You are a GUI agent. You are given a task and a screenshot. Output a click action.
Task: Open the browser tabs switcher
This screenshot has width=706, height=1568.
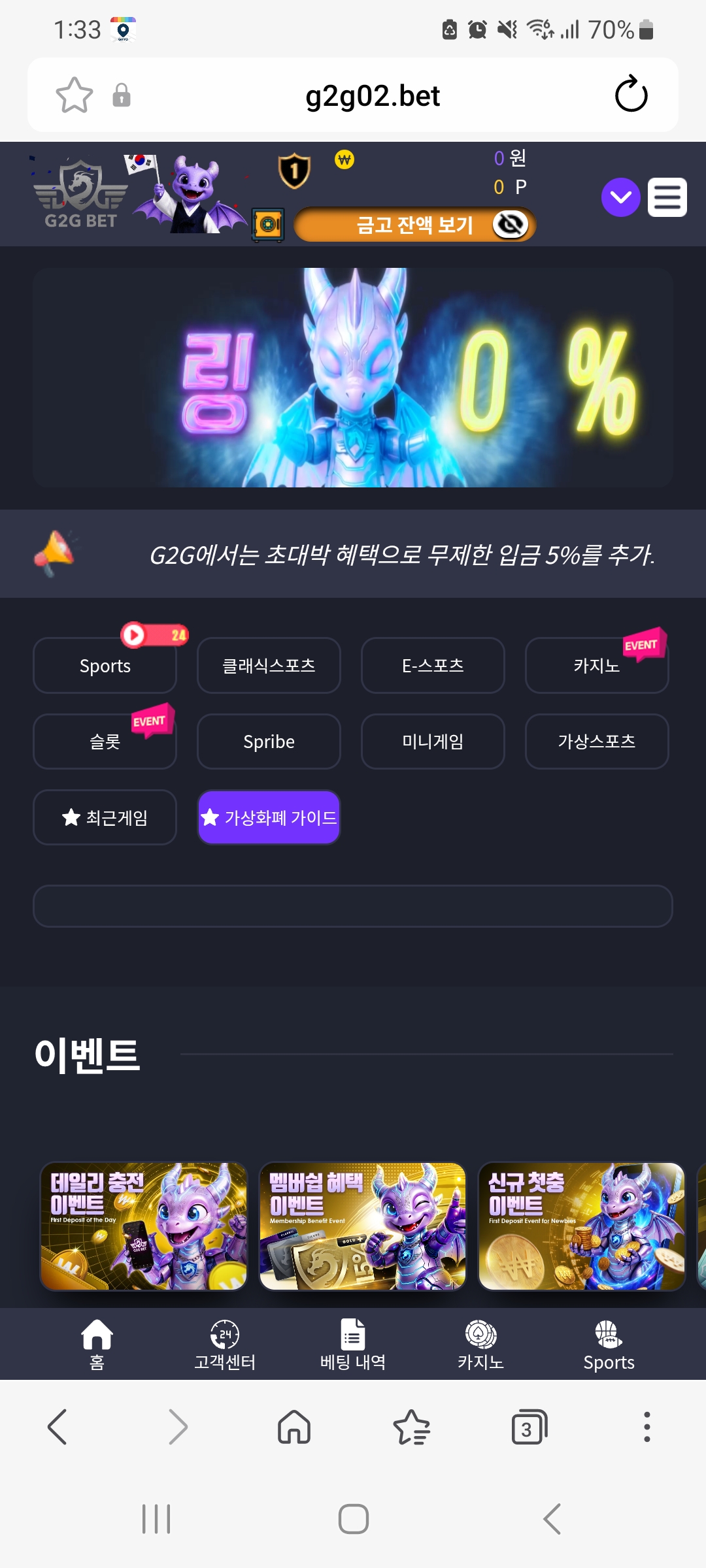(529, 1427)
